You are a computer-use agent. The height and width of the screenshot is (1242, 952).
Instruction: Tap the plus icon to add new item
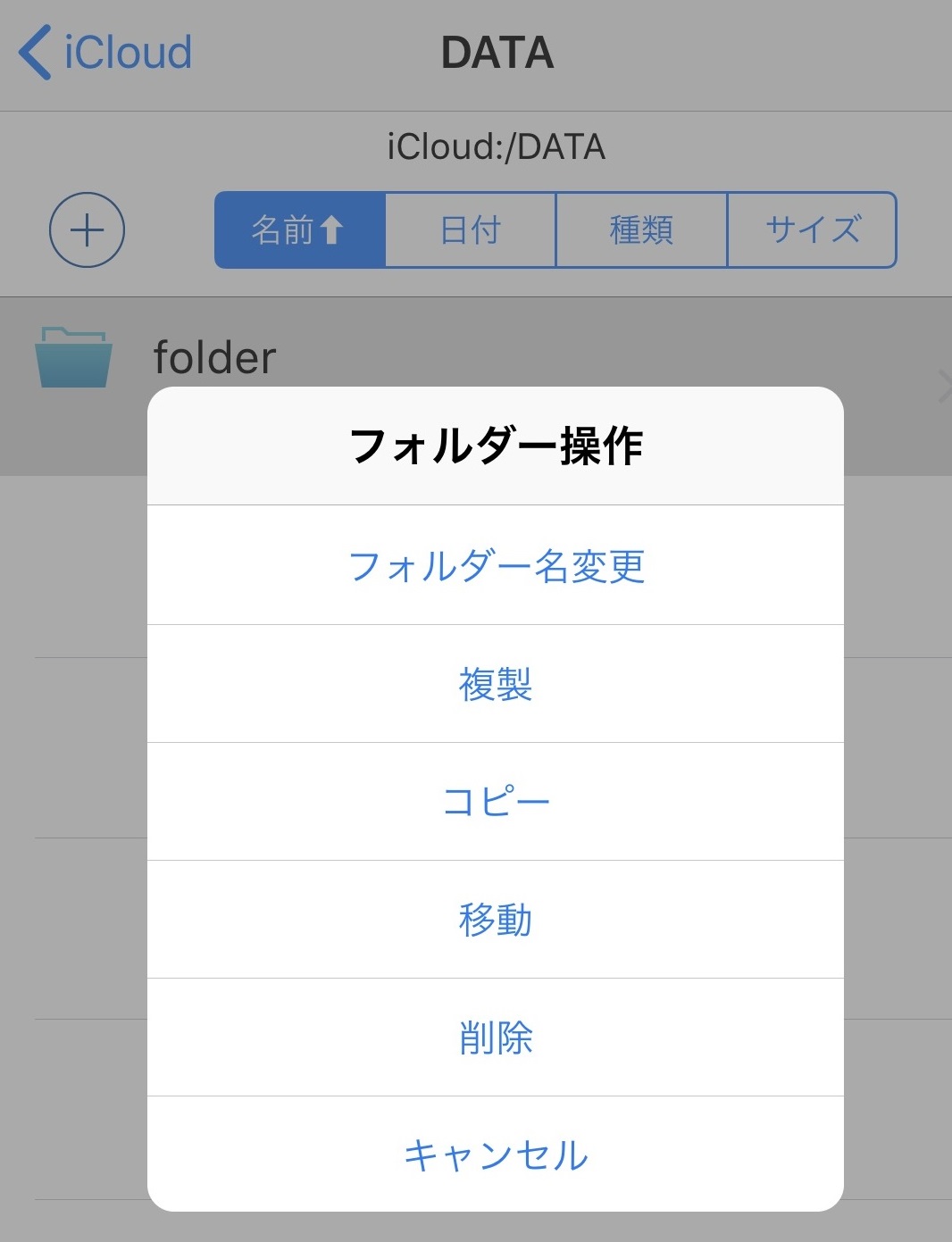pos(87,230)
